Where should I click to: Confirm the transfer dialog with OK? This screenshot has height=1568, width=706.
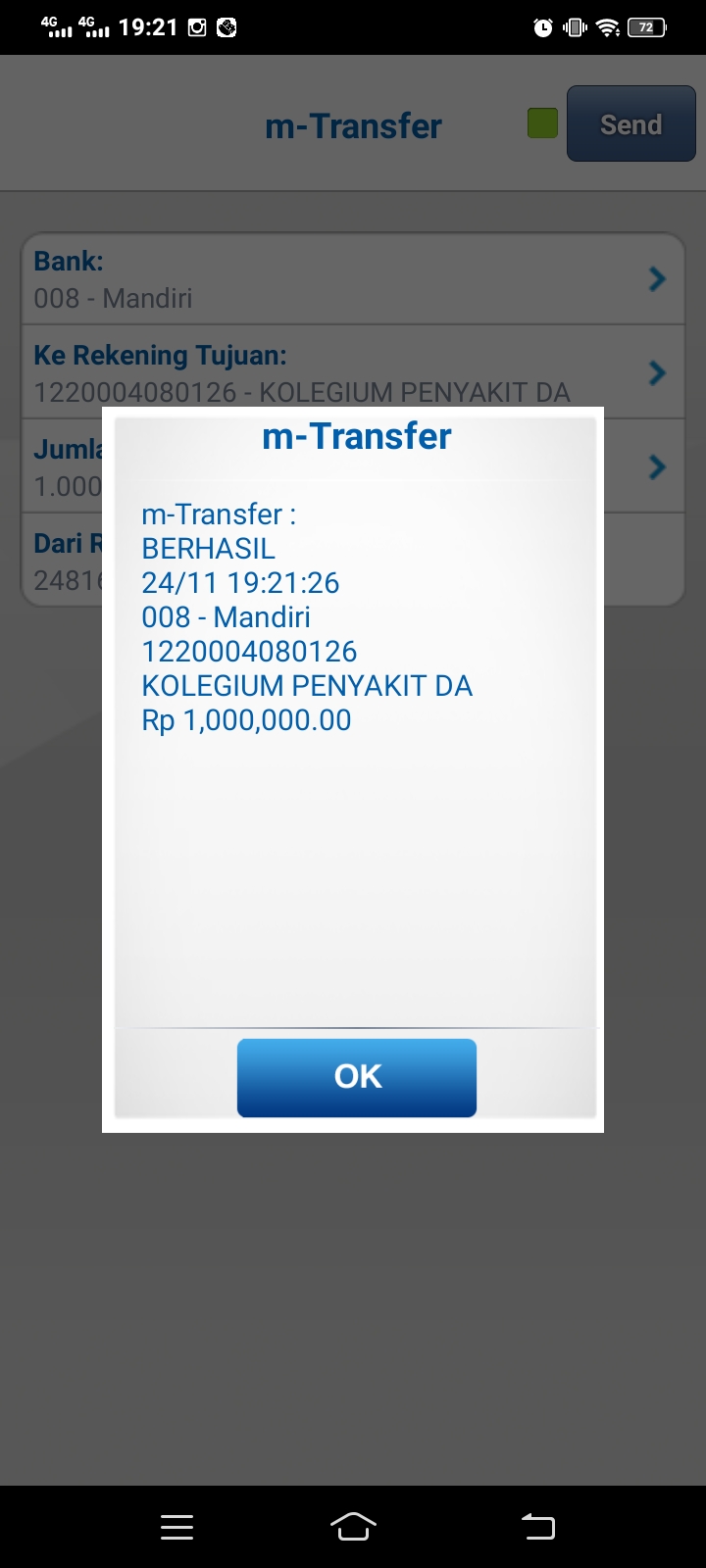(x=357, y=1077)
